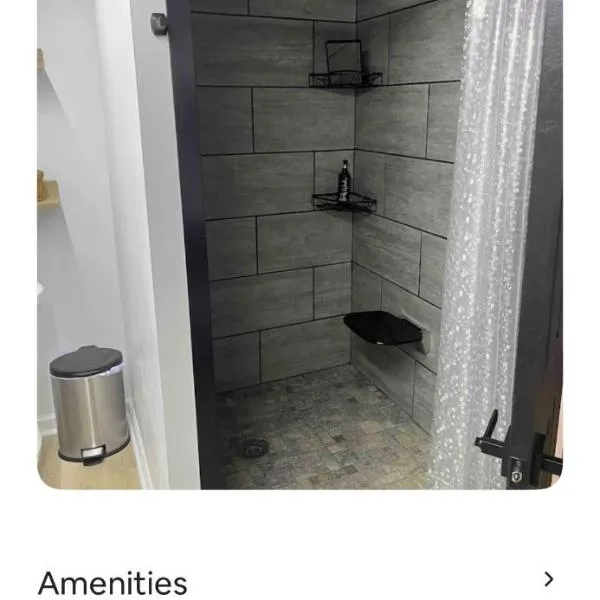Expand the Amenities section

(x=548, y=580)
